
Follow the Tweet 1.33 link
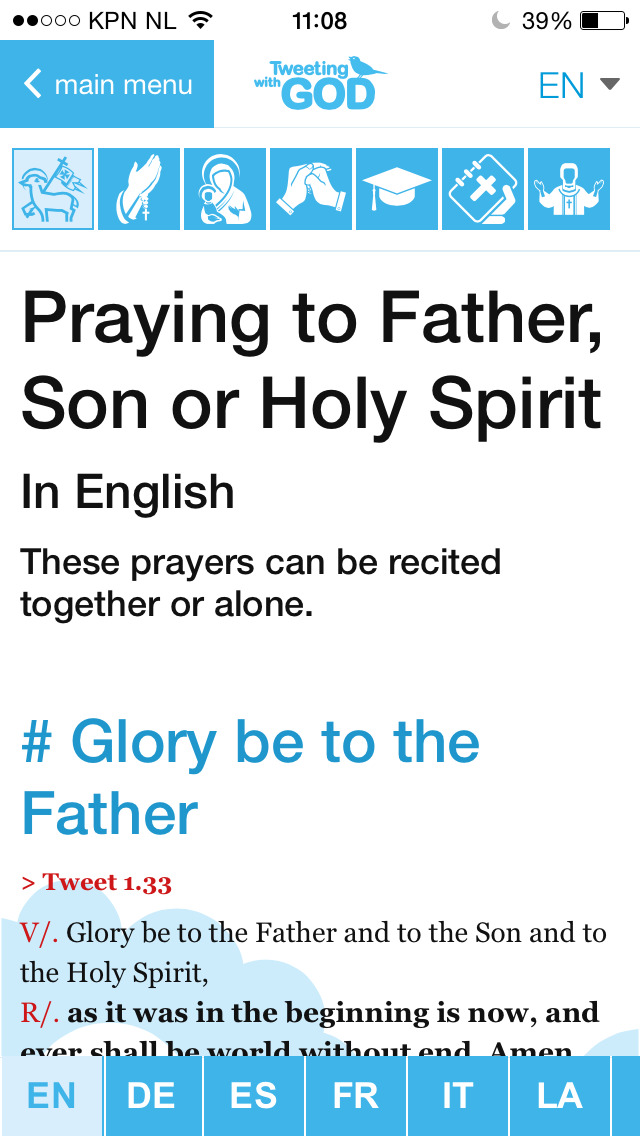coord(96,882)
